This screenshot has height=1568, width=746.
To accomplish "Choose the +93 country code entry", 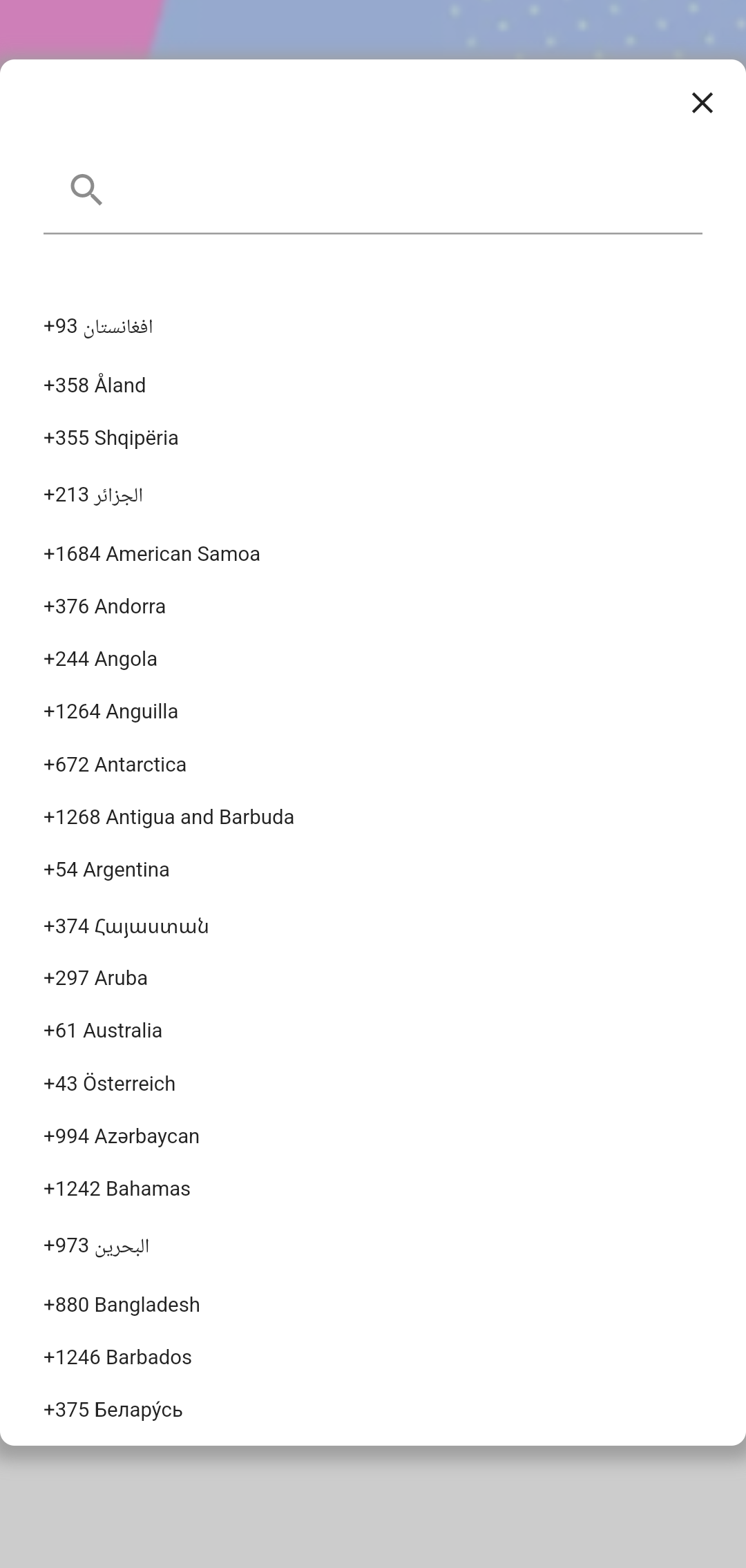I will click(99, 327).
